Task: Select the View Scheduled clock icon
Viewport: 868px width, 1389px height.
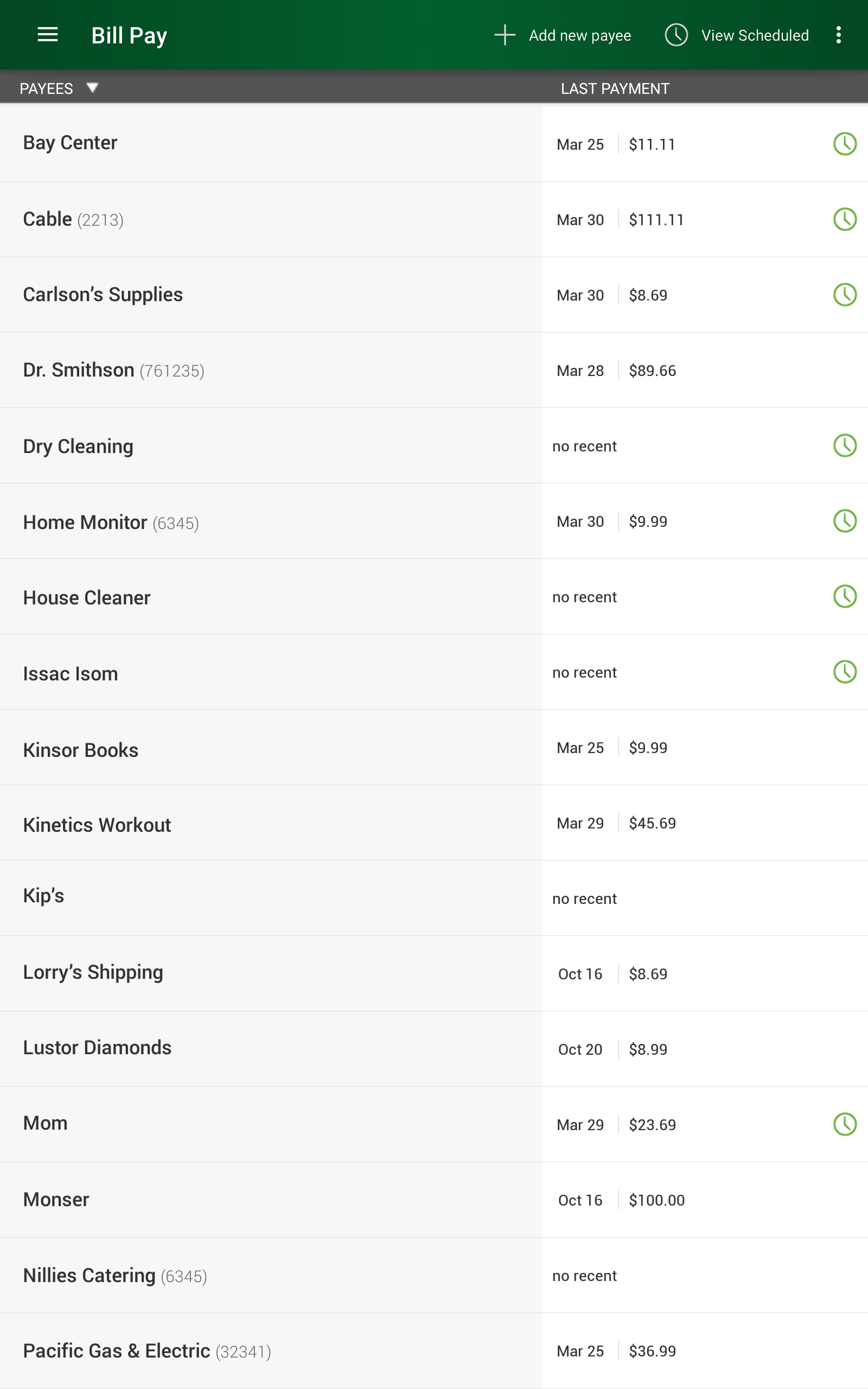Action: click(x=676, y=34)
